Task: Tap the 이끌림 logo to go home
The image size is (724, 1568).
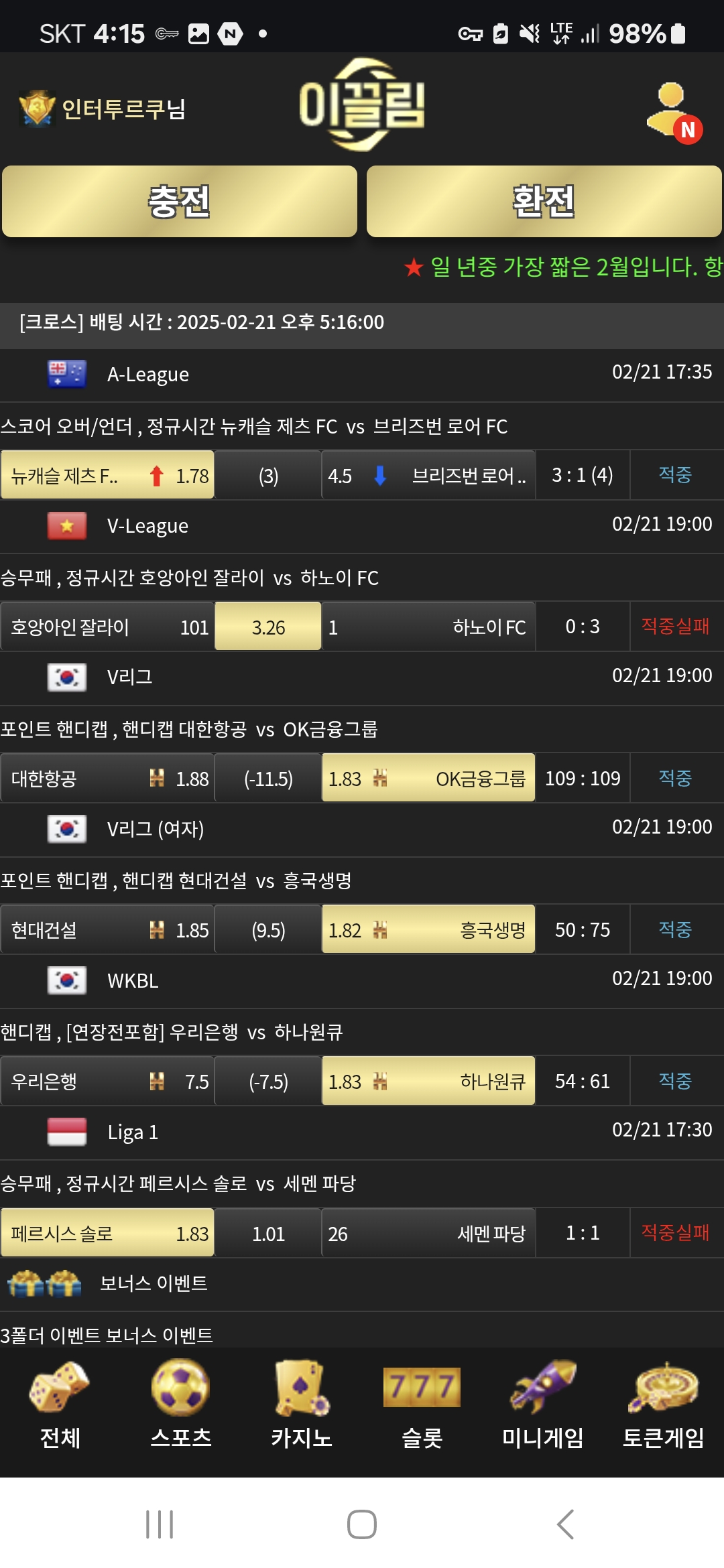Action: click(x=362, y=105)
